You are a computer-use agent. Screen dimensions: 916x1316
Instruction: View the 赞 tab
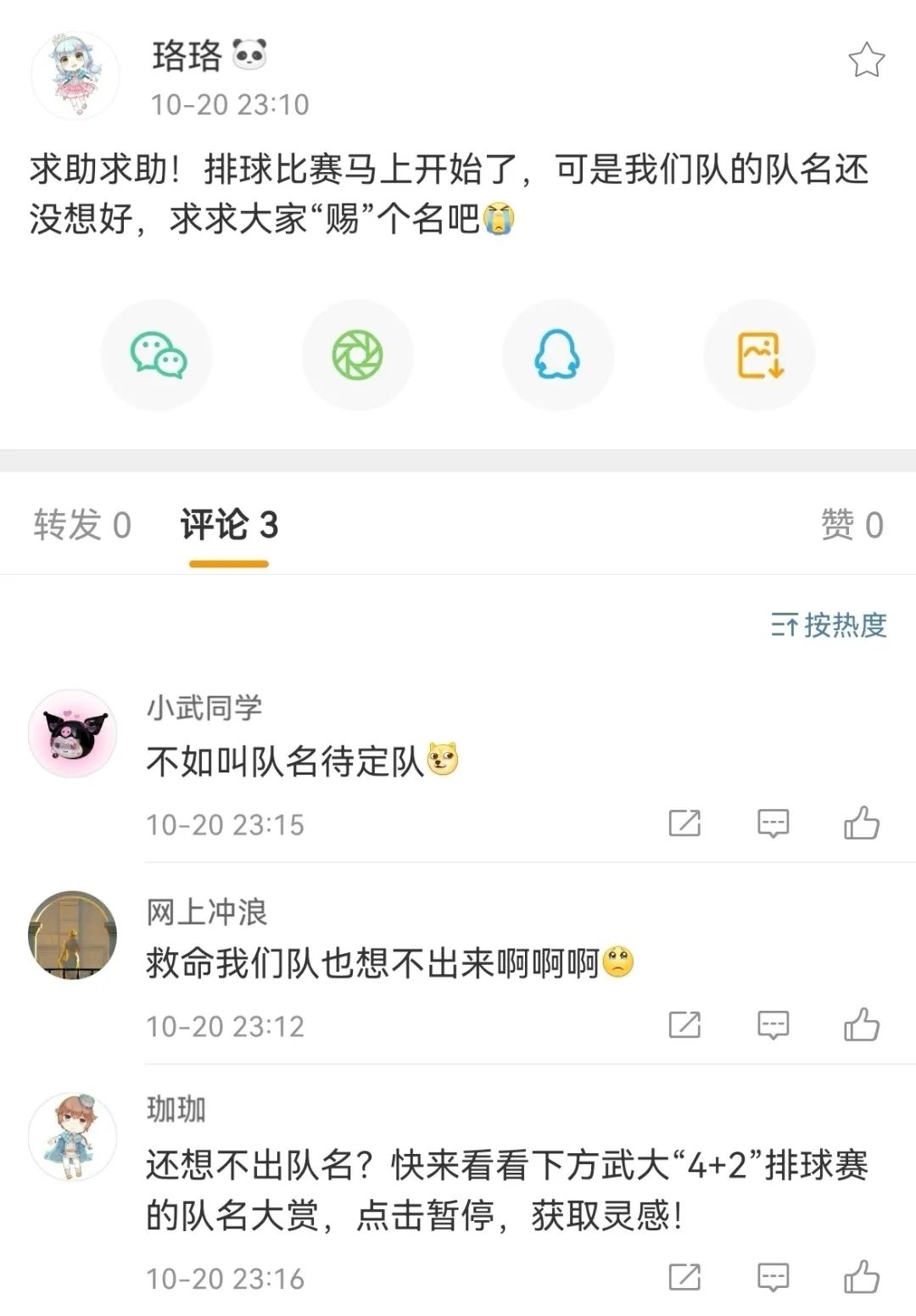pos(852,525)
